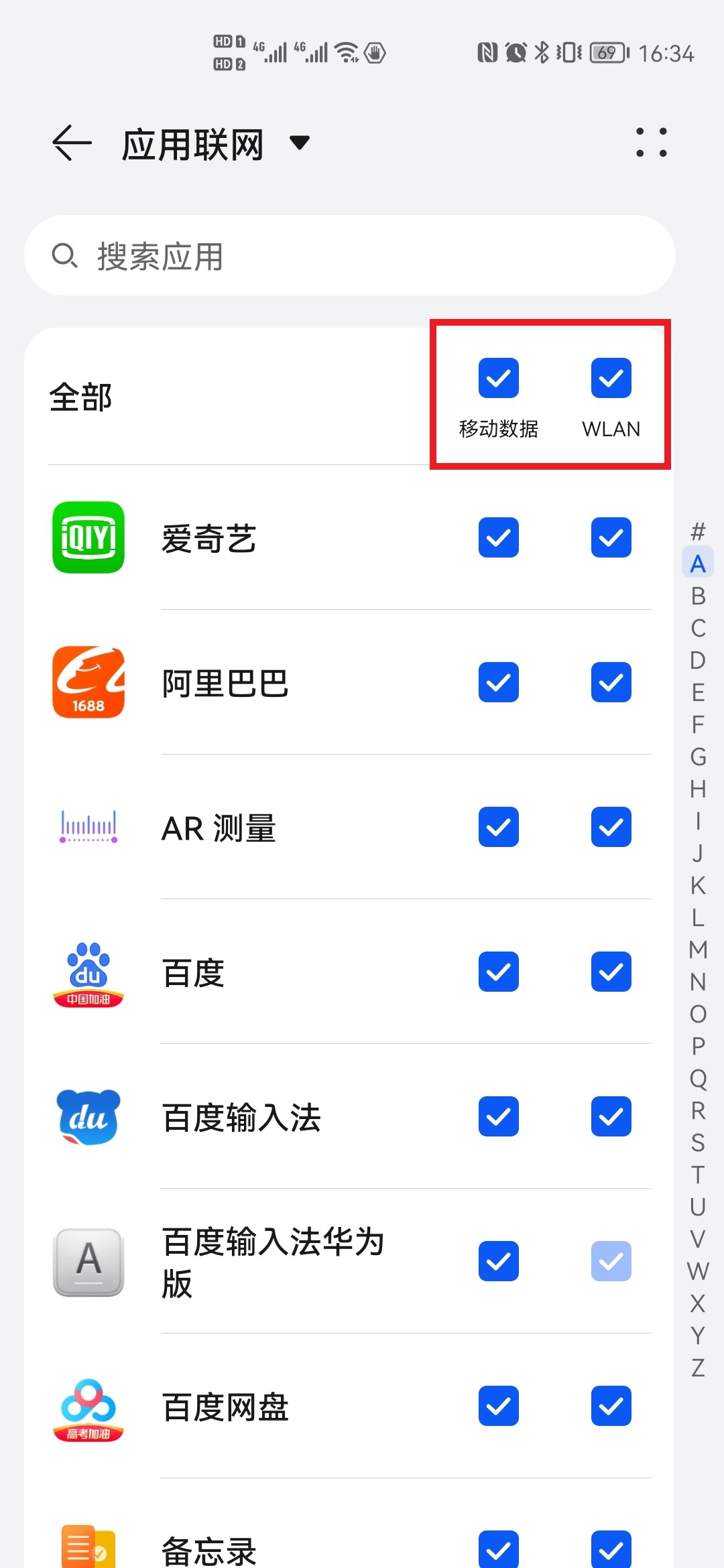Viewport: 724px width, 1568px height.
Task: Expand the 应用联网 dropdown arrow
Action: click(299, 143)
